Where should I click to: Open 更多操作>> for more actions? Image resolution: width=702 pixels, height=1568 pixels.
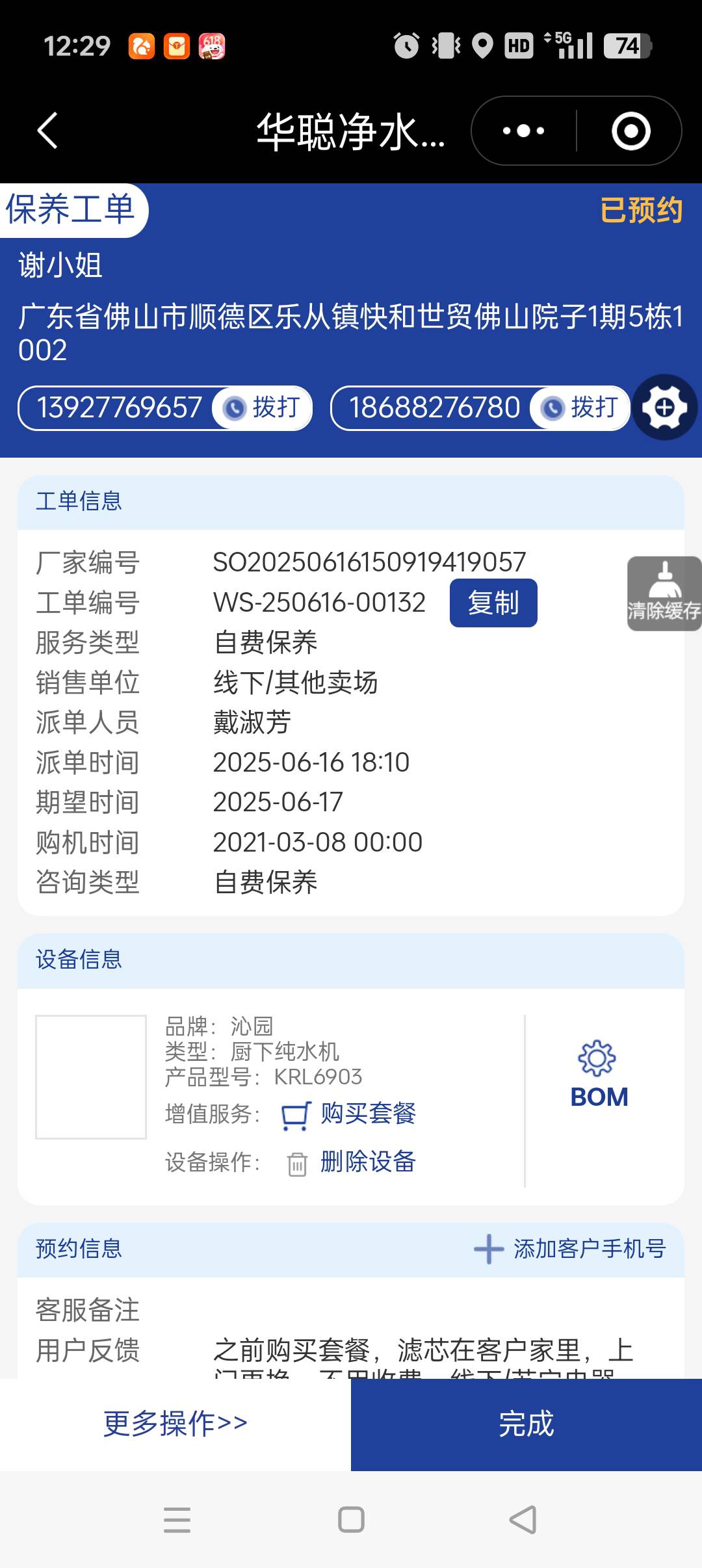pyautogui.click(x=175, y=1424)
